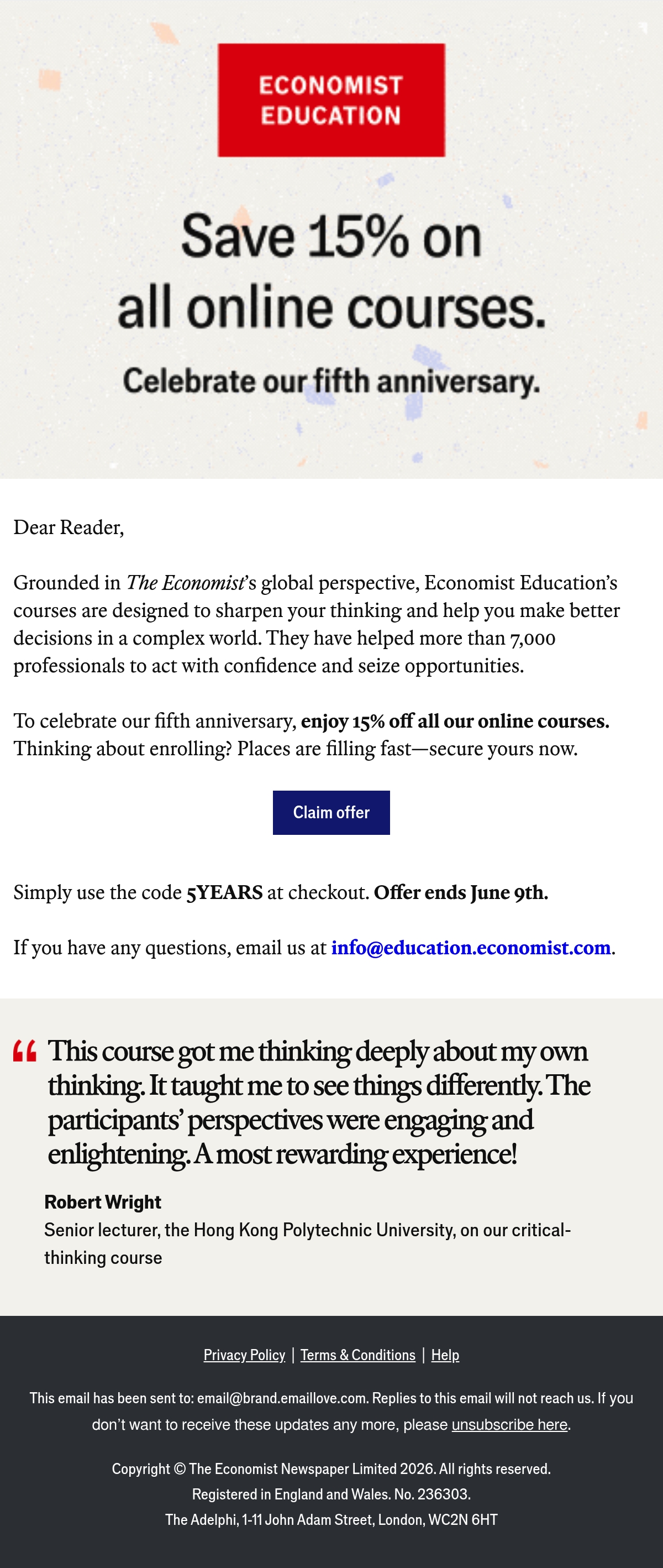Tap the Claim offer button
The width and height of the screenshot is (663, 1568).
tap(331, 813)
